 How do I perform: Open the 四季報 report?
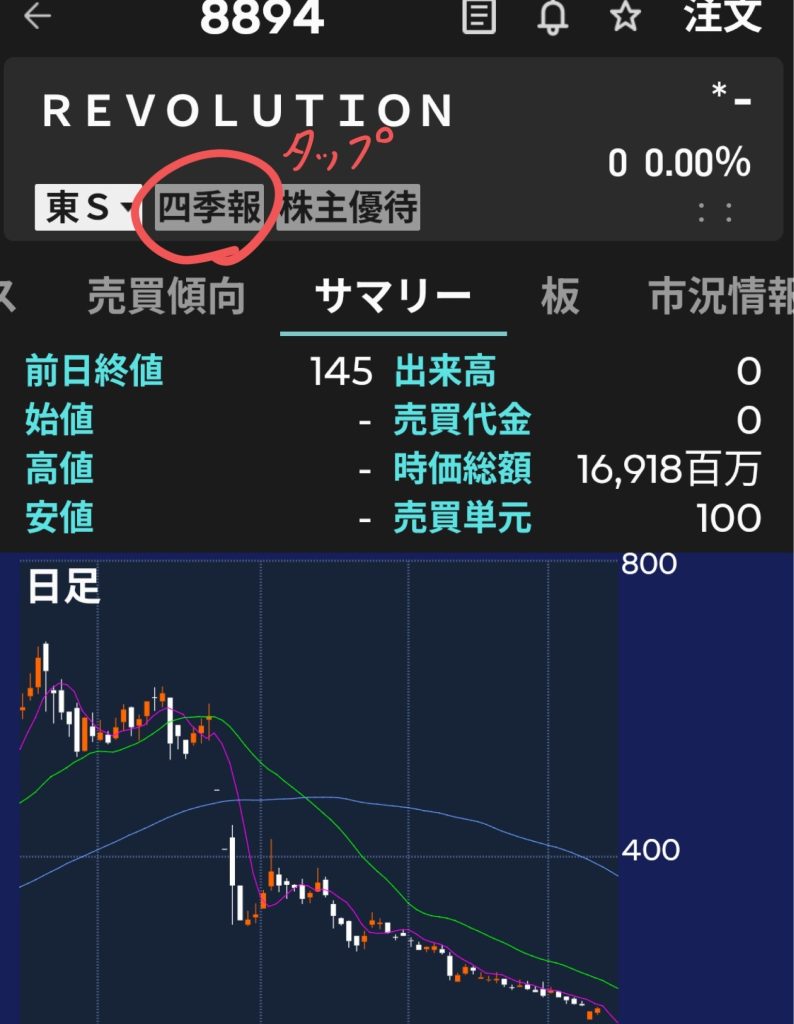tap(211, 208)
